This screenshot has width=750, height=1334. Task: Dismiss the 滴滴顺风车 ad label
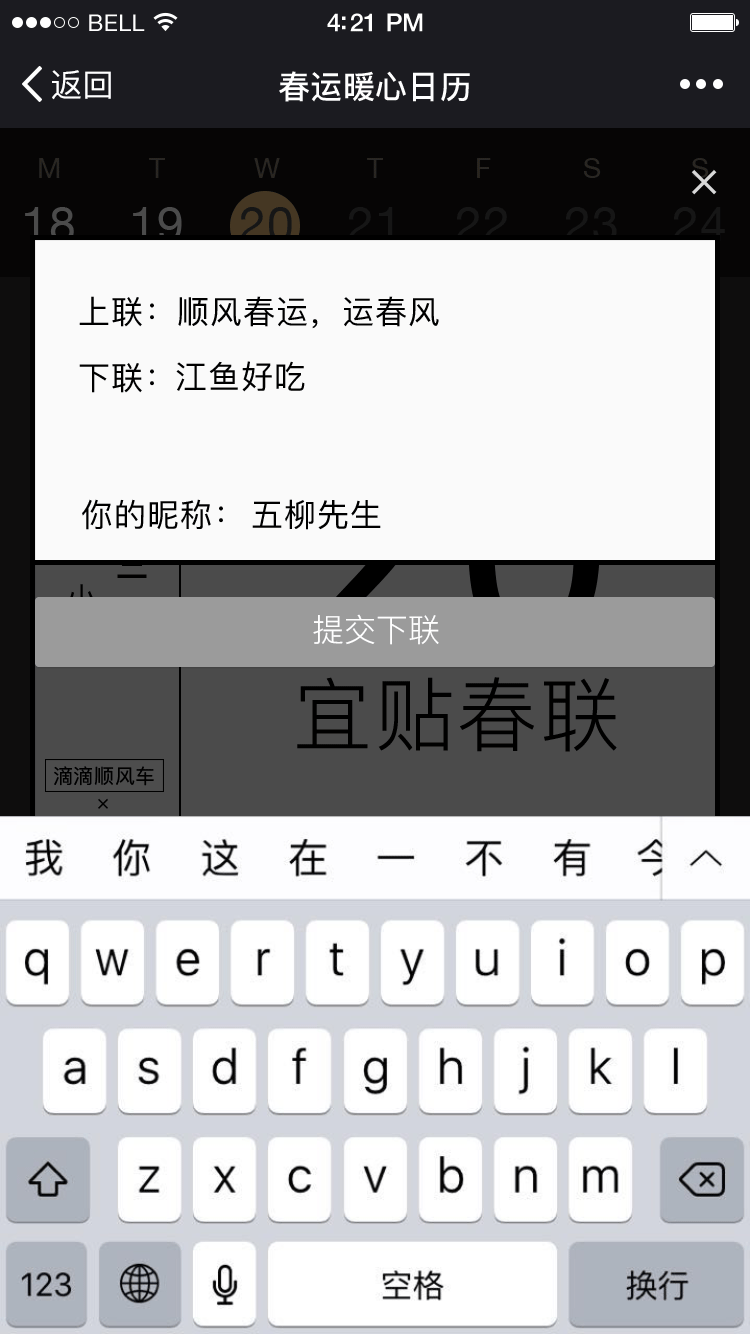point(103,804)
